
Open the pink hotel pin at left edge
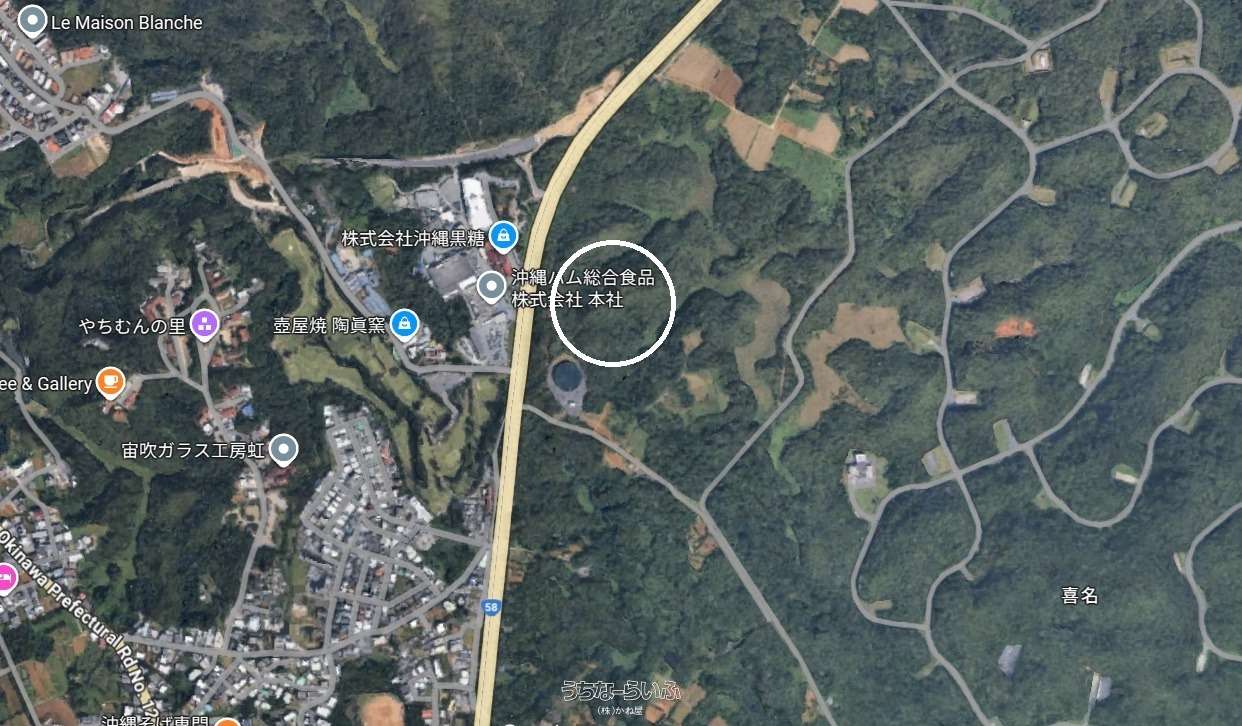pos(6,577)
